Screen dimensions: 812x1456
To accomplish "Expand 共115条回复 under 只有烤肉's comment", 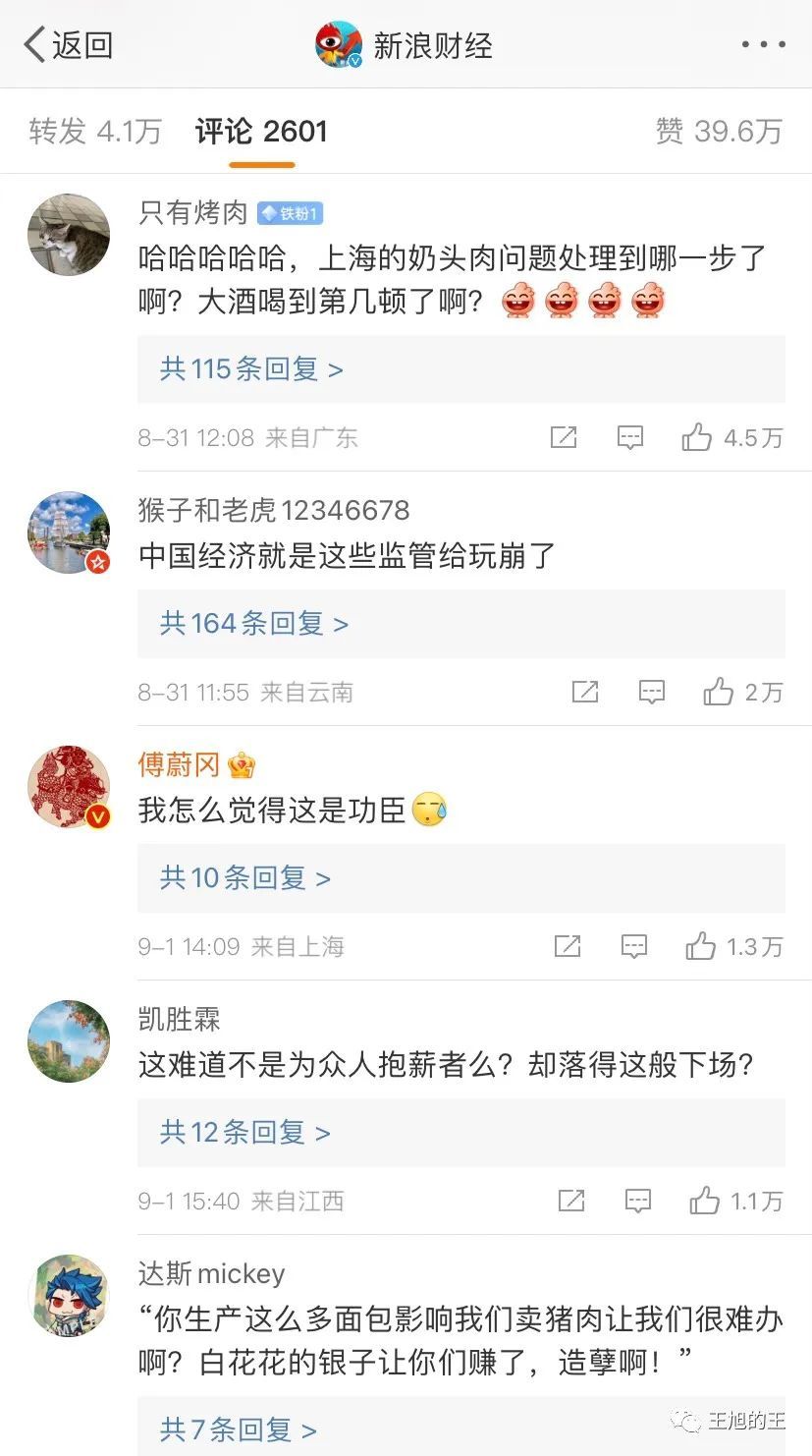I will (x=251, y=369).
